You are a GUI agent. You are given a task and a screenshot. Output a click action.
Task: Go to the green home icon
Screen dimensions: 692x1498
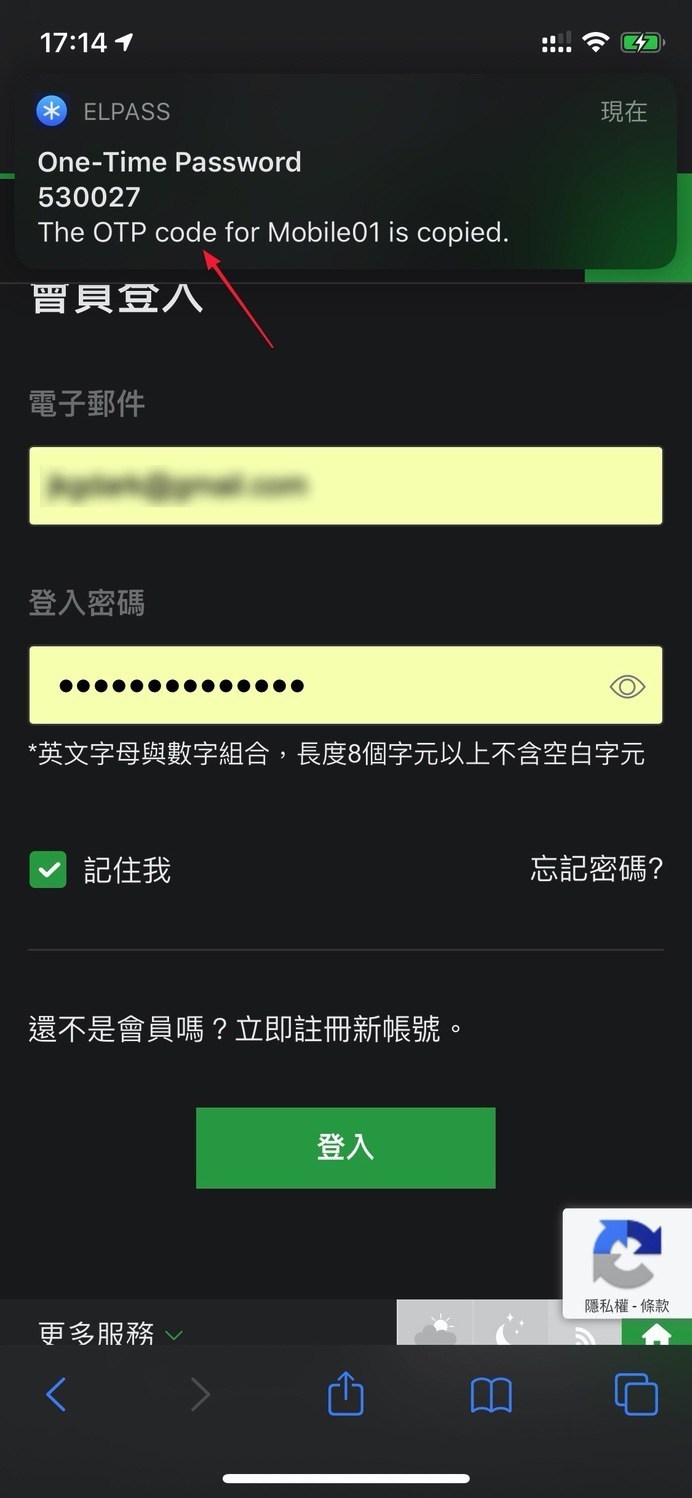coord(656,1333)
